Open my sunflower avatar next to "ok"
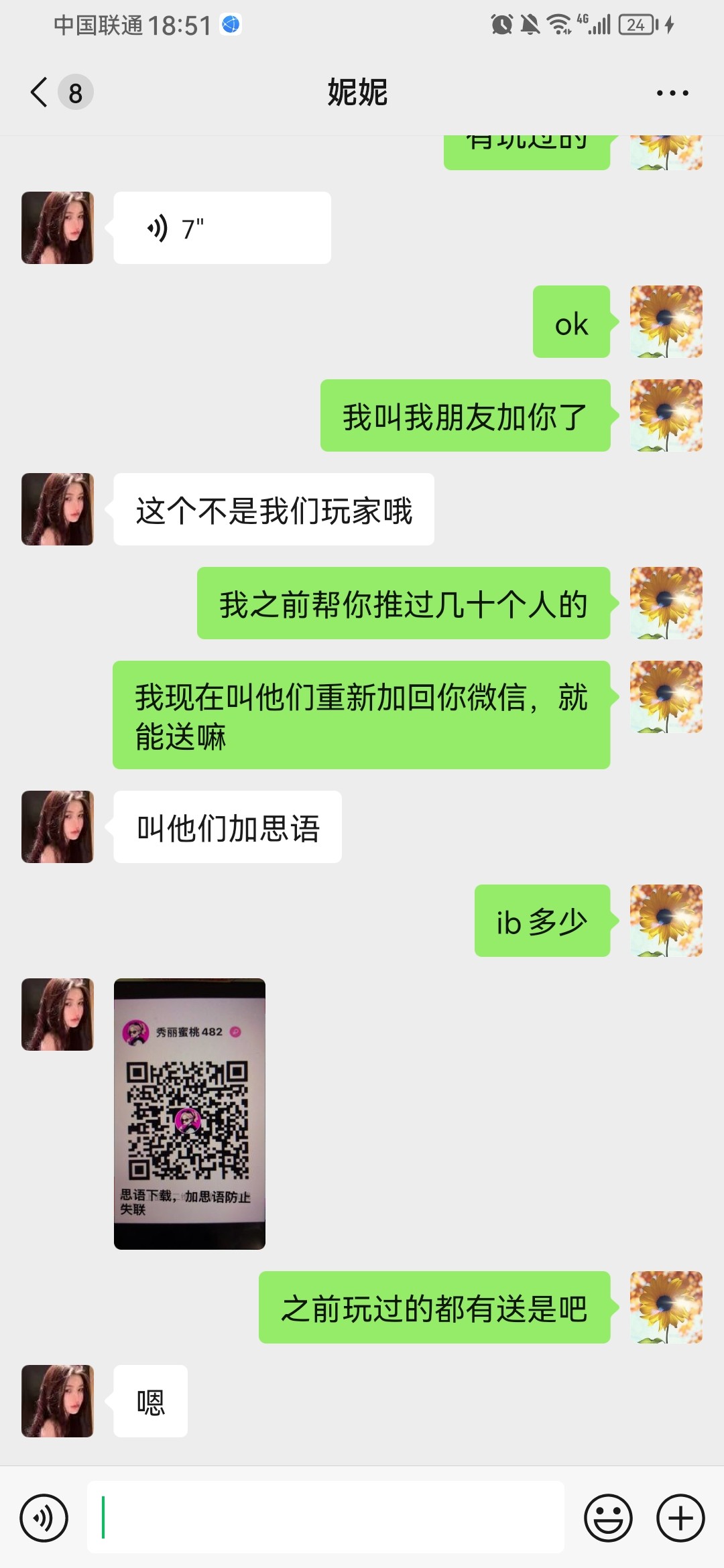Viewport: 724px width, 1568px height. (x=666, y=322)
